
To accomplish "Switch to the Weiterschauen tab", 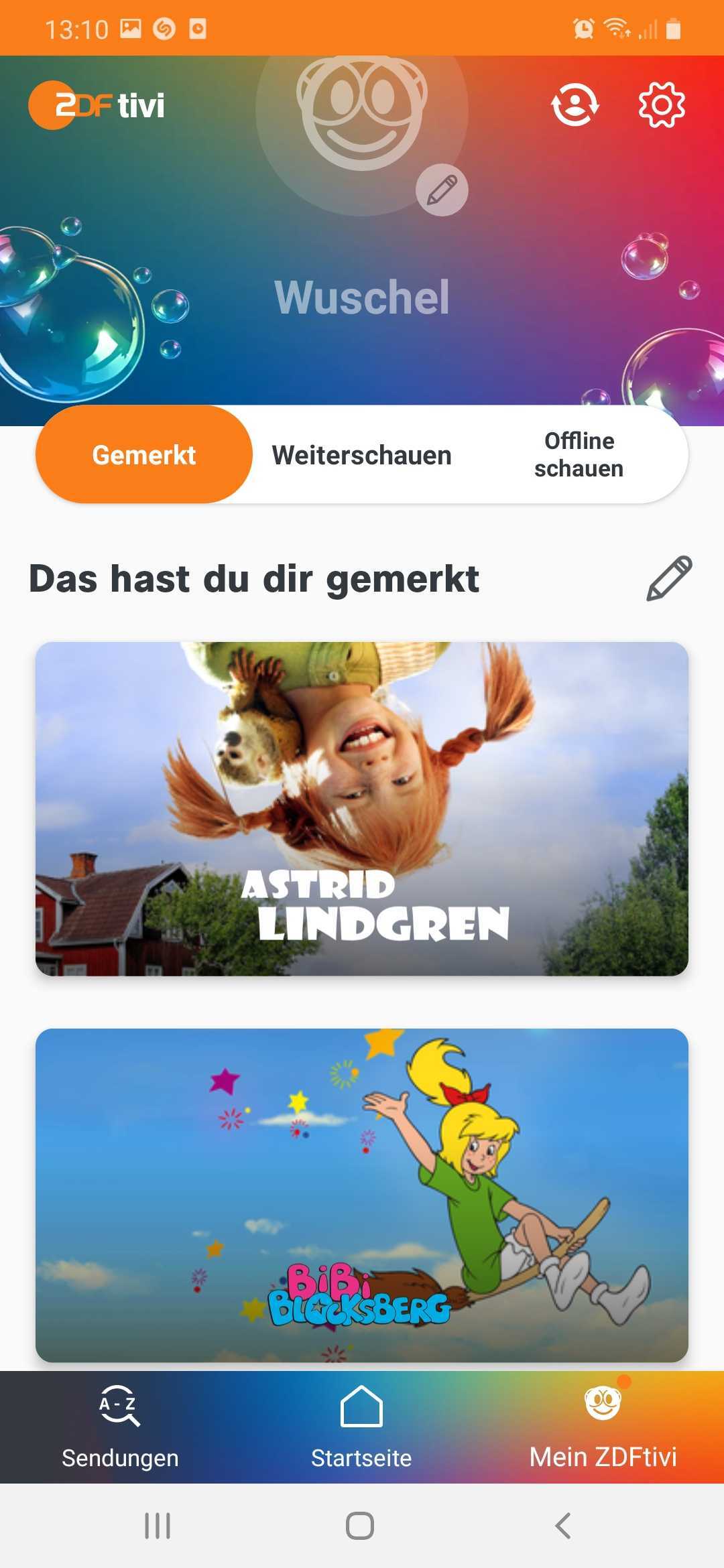I will (x=361, y=455).
